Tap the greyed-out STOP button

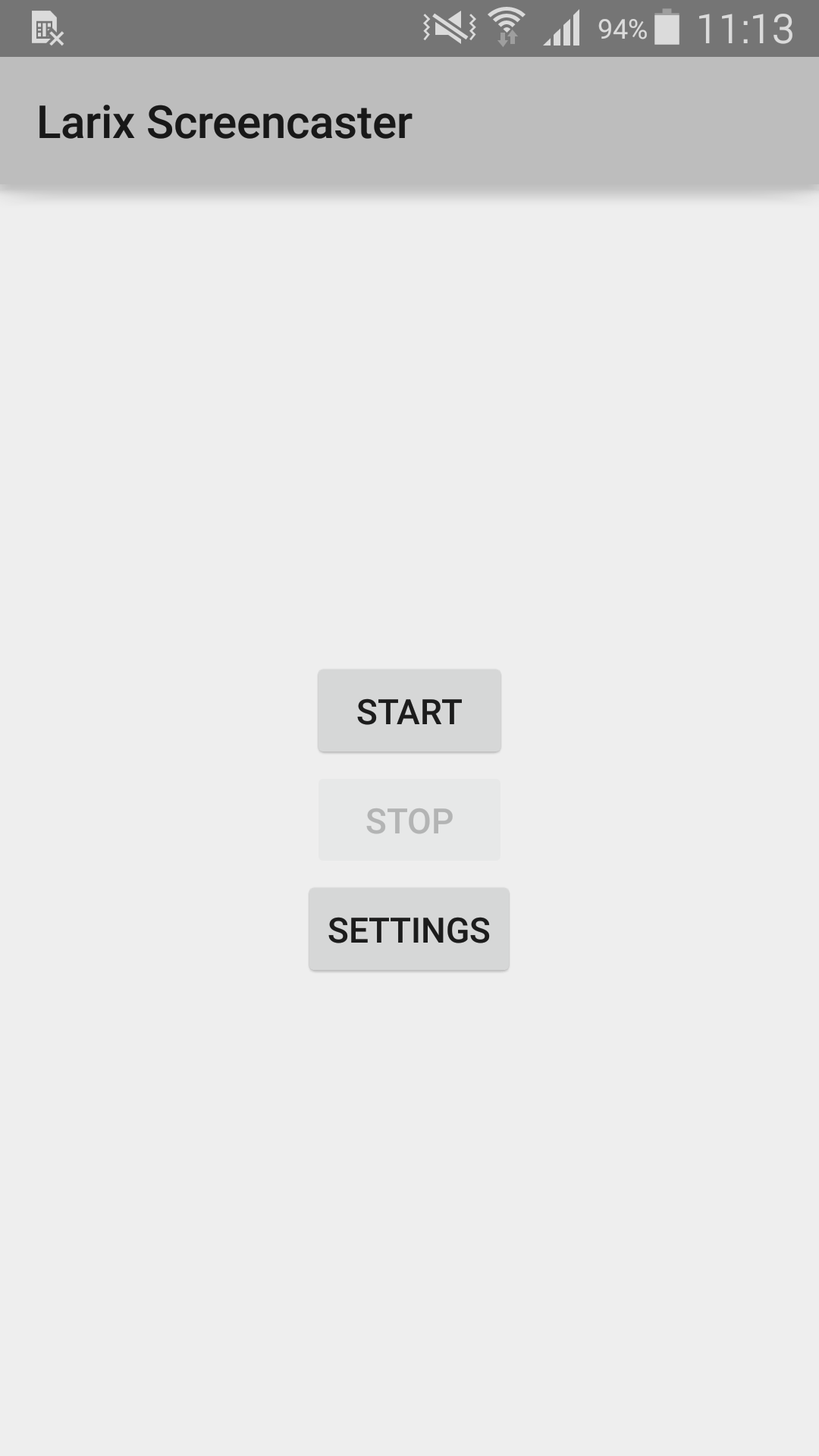tap(409, 820)
